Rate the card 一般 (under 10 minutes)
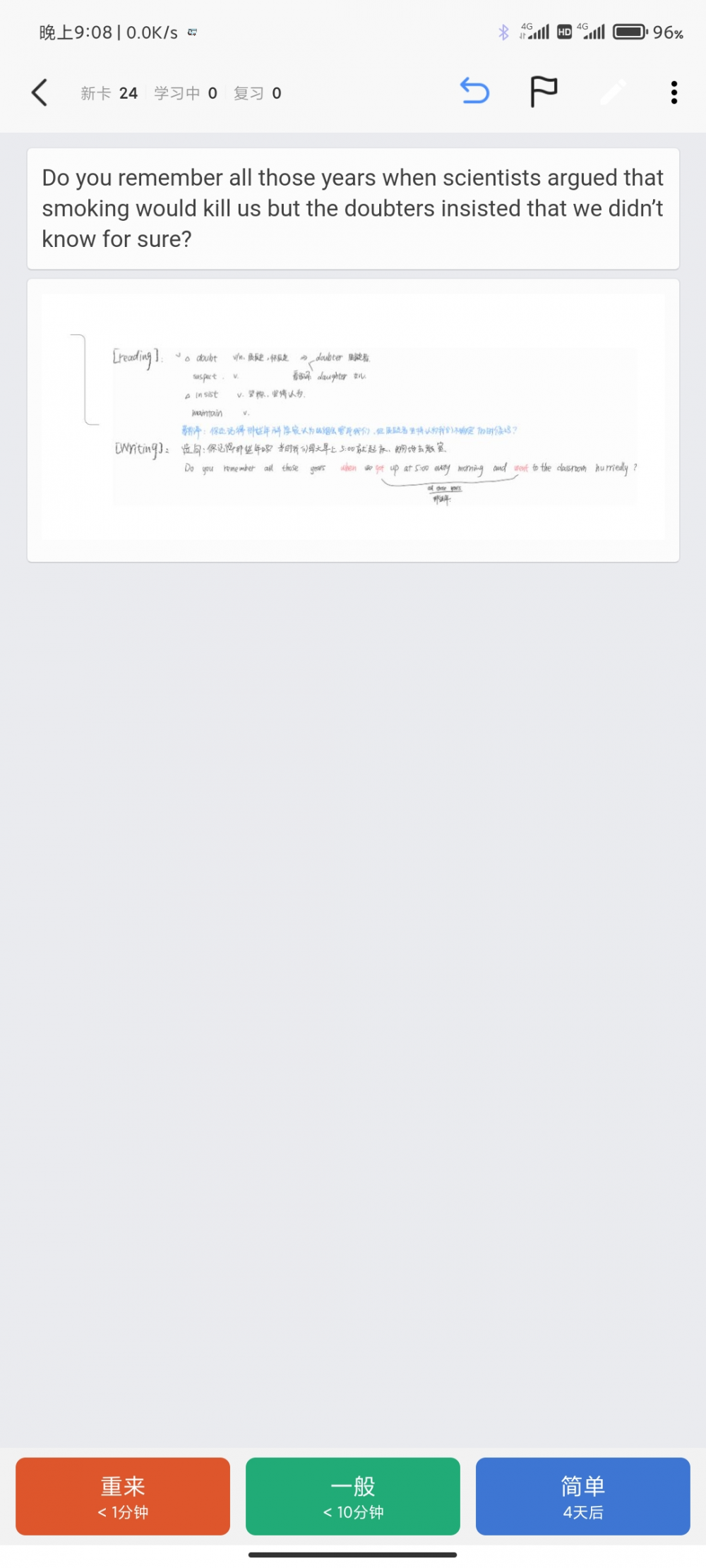This screenshot has height=1568, width=706. [353, 1496]
